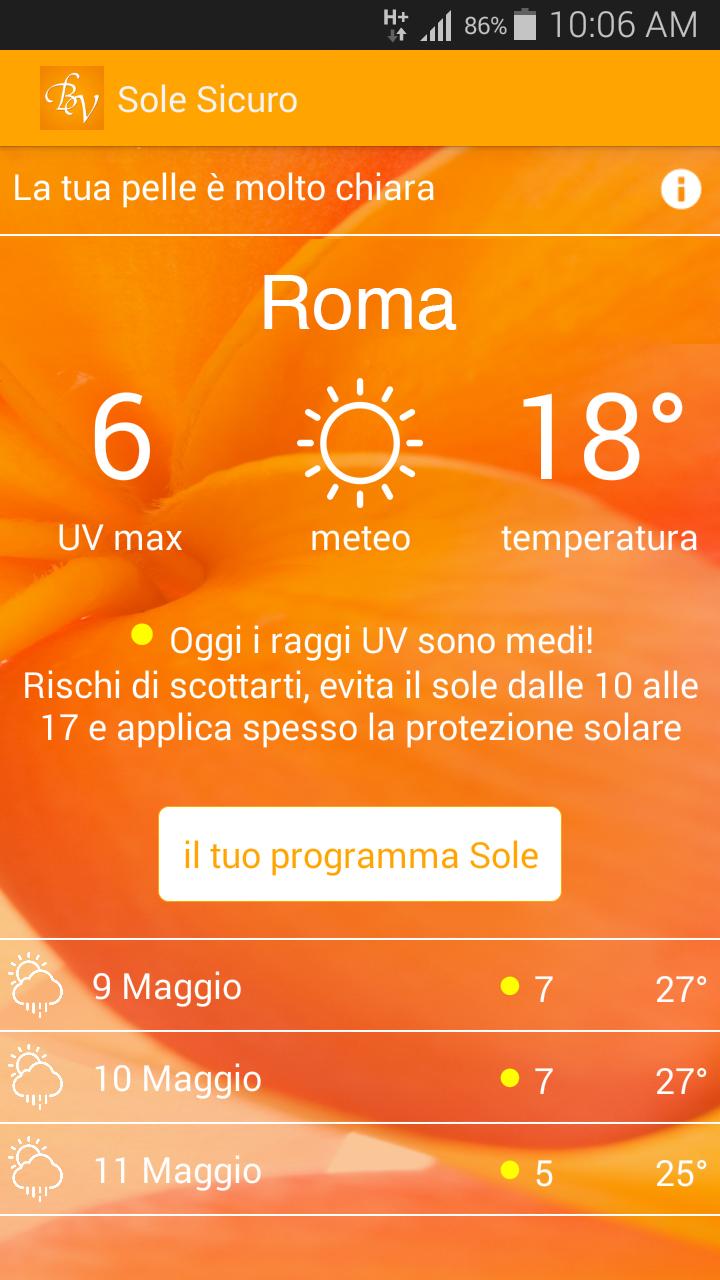Open il tuo programma Sole
Screen dimensions: 720x1280
[x=360, y=854]
